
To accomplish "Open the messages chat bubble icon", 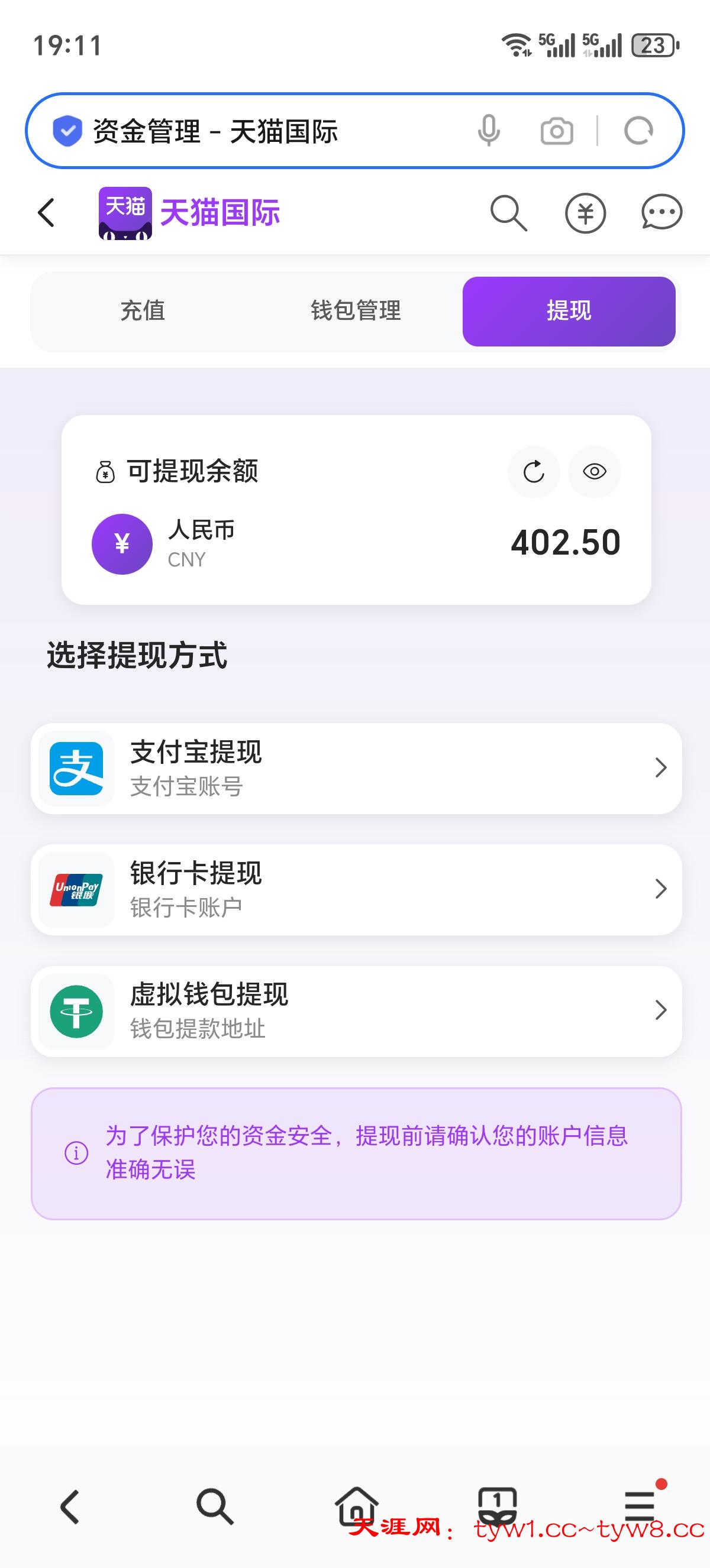I will (660, 213).
